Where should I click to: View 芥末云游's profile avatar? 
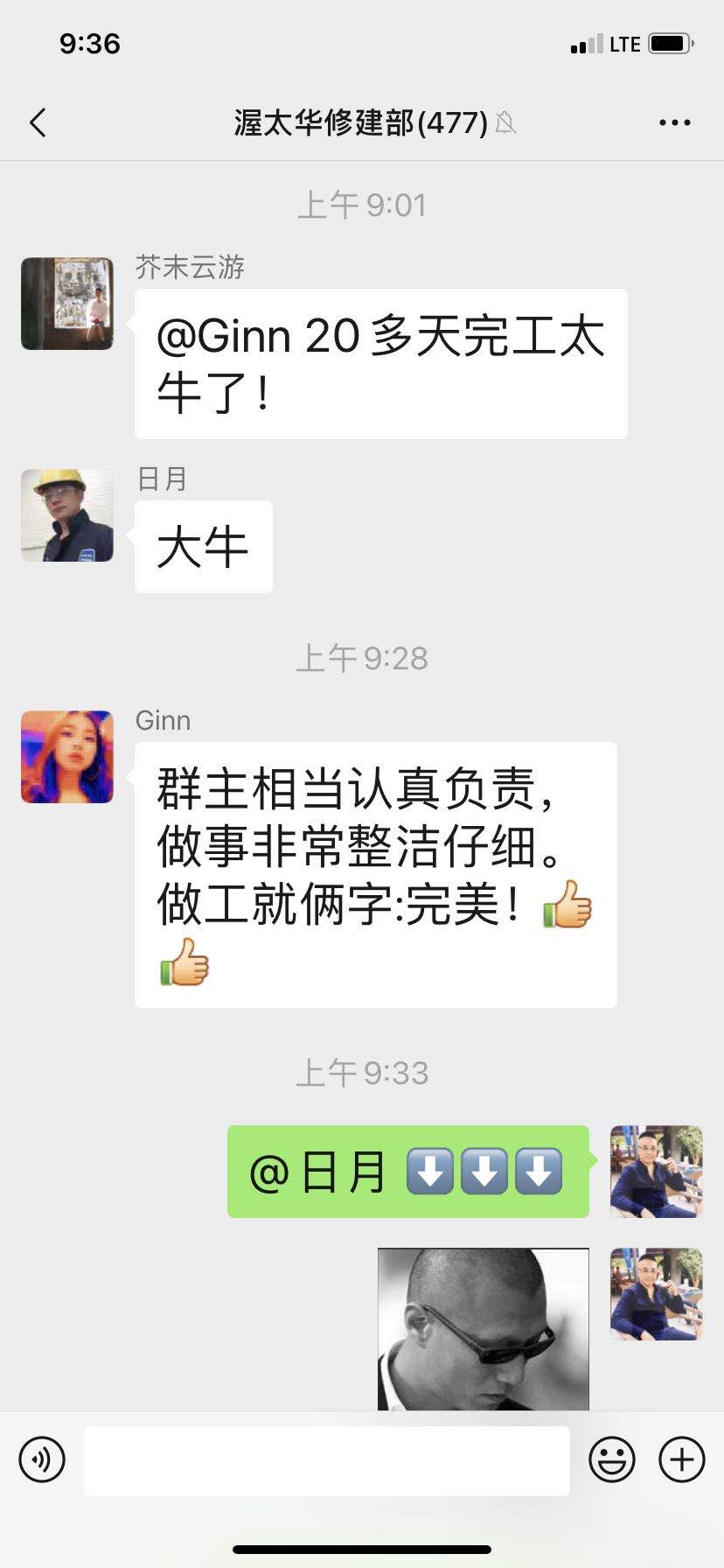click(67, 304)
